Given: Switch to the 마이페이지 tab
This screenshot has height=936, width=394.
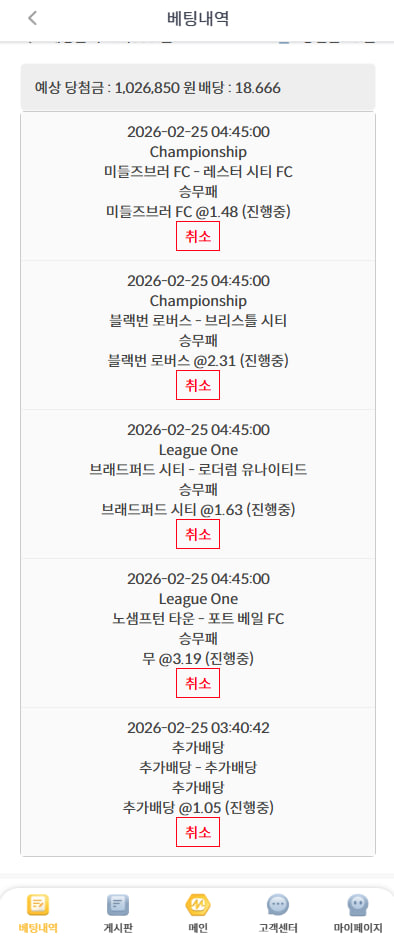Looking at the screenshot, I should 358,913.
